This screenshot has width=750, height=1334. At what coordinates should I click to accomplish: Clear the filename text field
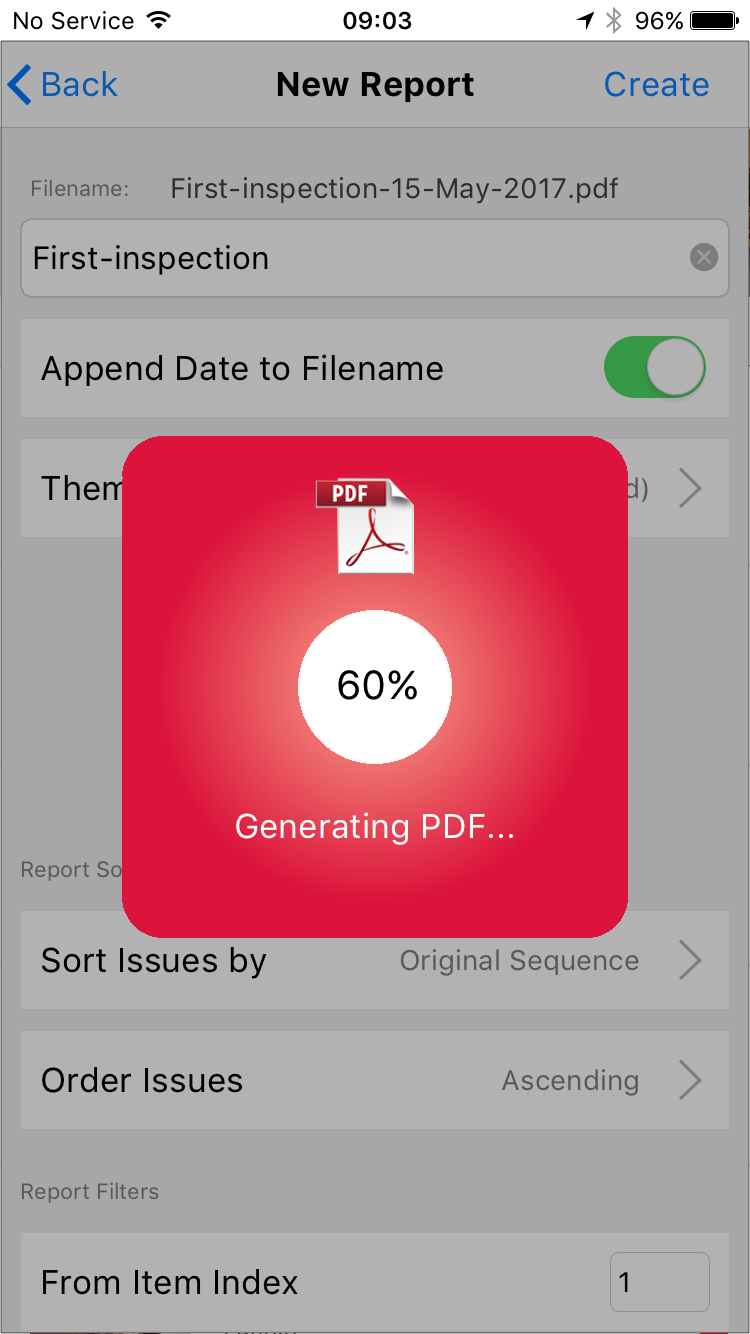704,258
